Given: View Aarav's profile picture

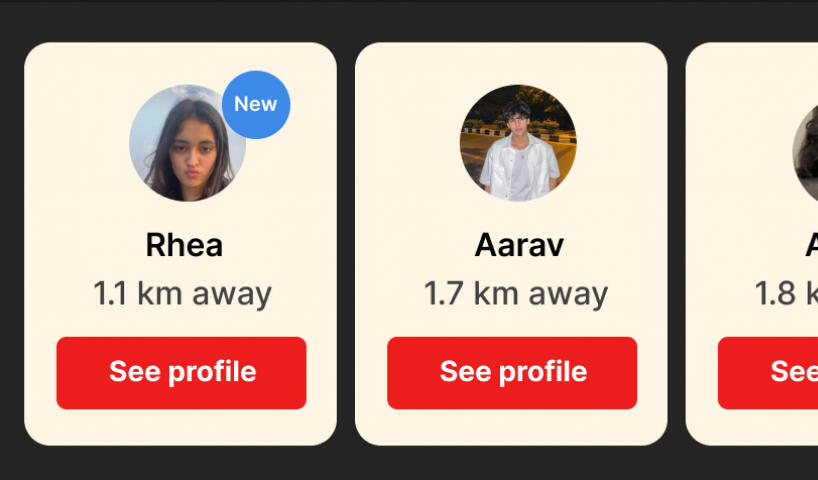Looking at the screenshot, I should (x=518, y=143).
